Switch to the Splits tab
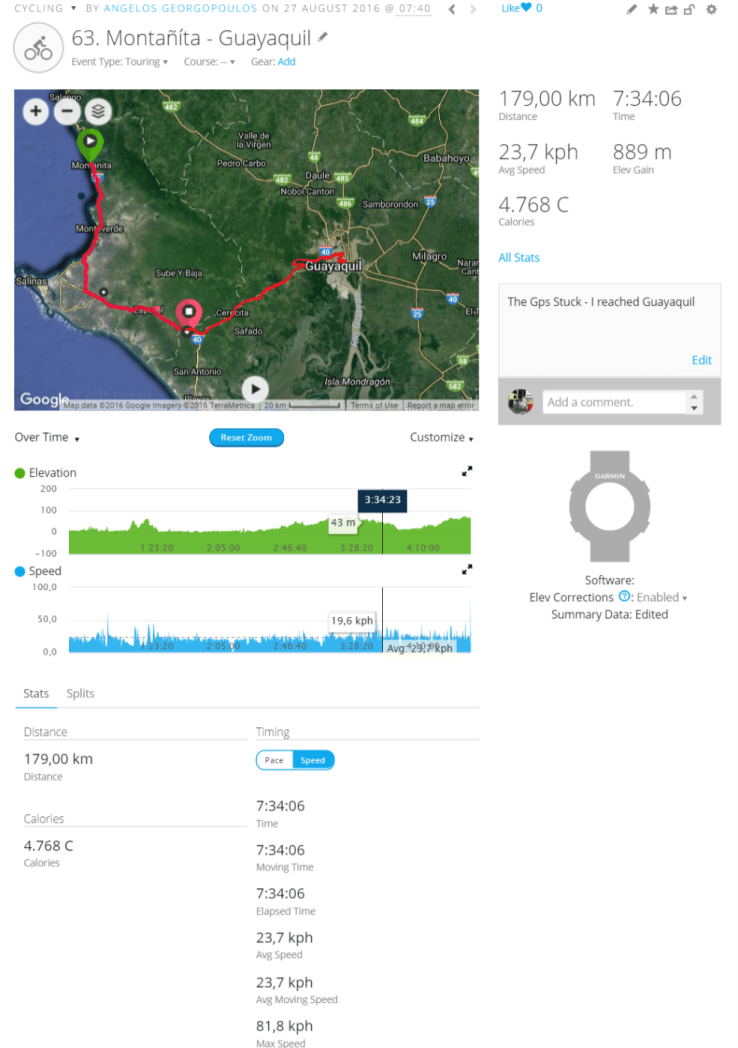This screenshot has height=1048, width=738. pos(80,693)
